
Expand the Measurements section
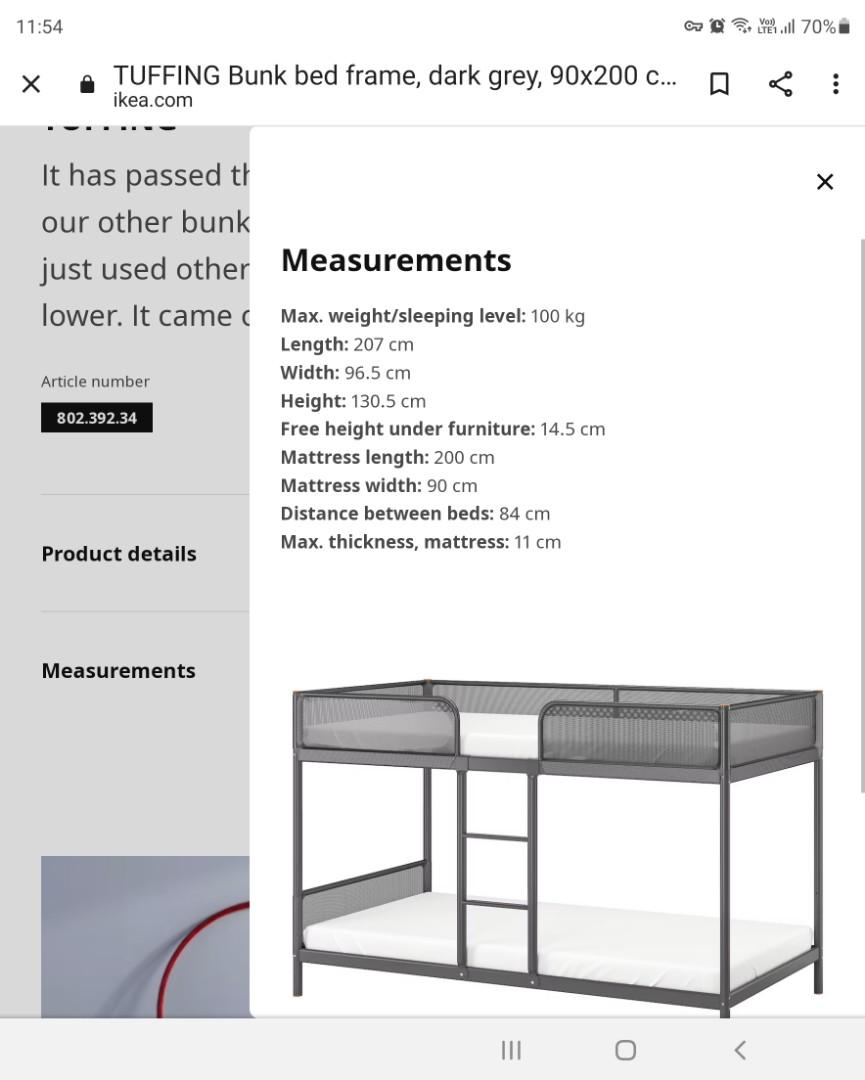coord(118,670)
